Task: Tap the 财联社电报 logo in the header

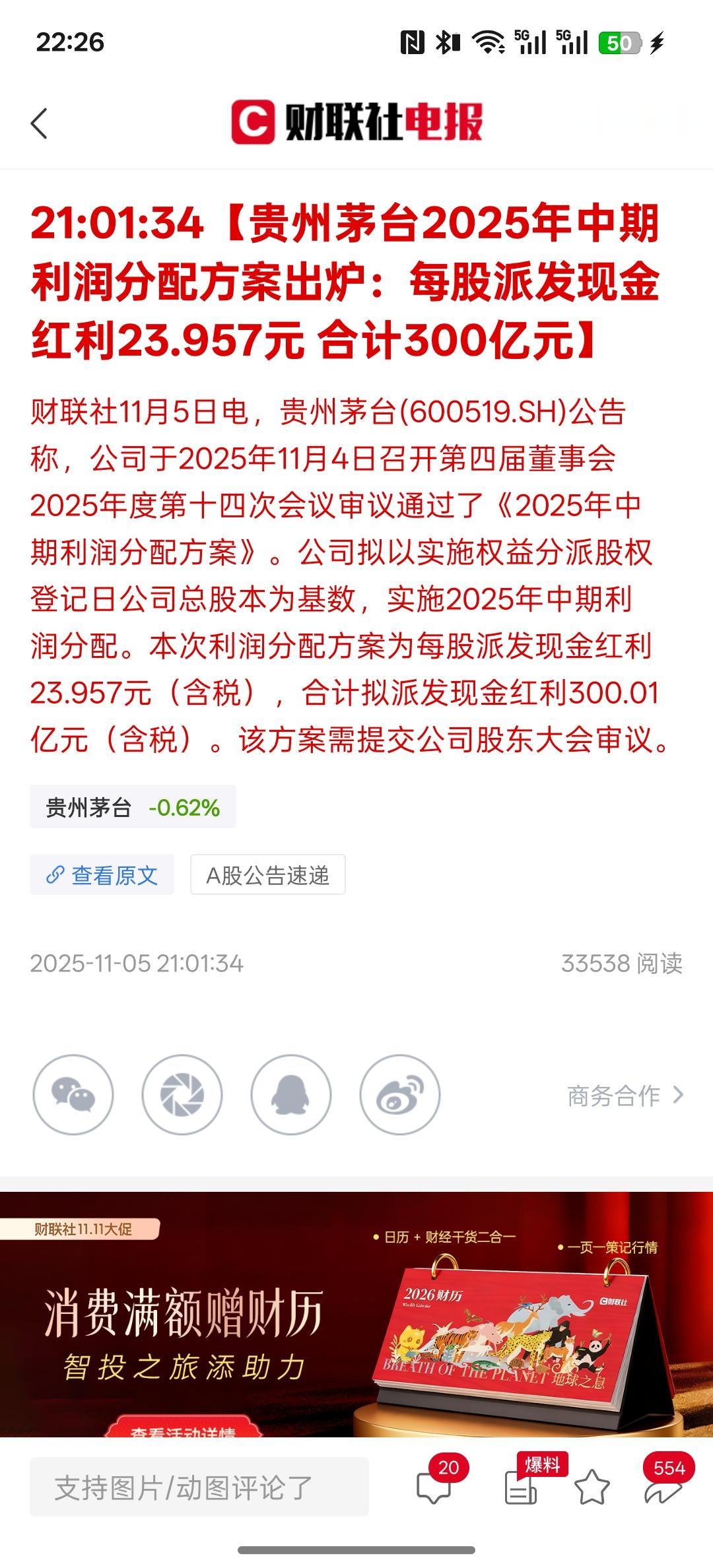Action: click(356, 121)
